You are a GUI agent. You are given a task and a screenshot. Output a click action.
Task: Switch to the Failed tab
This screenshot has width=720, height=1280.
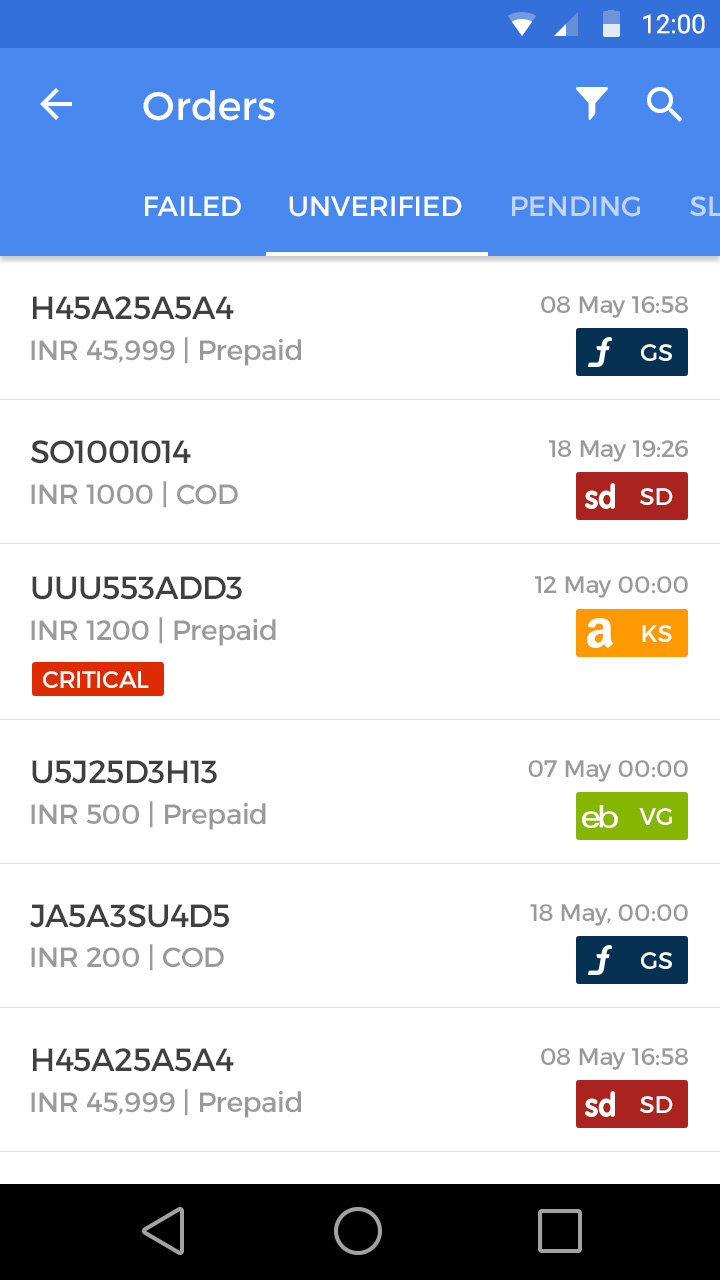[x=192, y=207]
